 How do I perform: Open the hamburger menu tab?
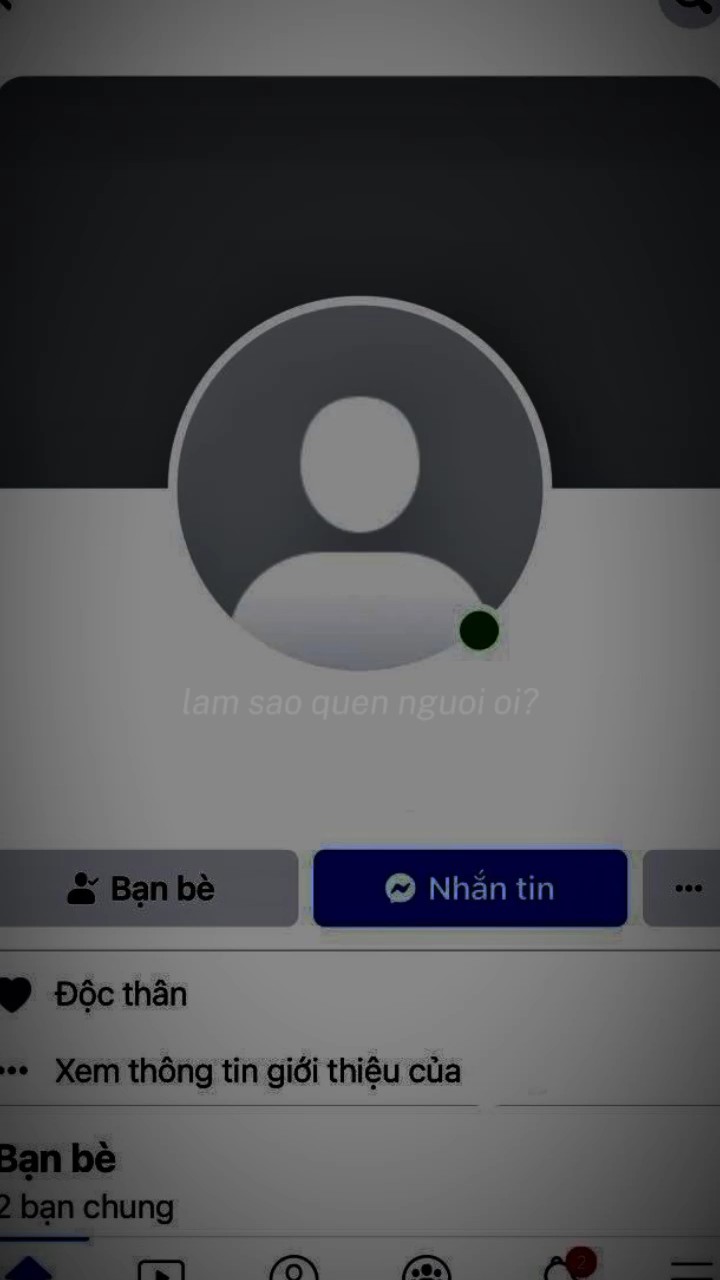691,1269
